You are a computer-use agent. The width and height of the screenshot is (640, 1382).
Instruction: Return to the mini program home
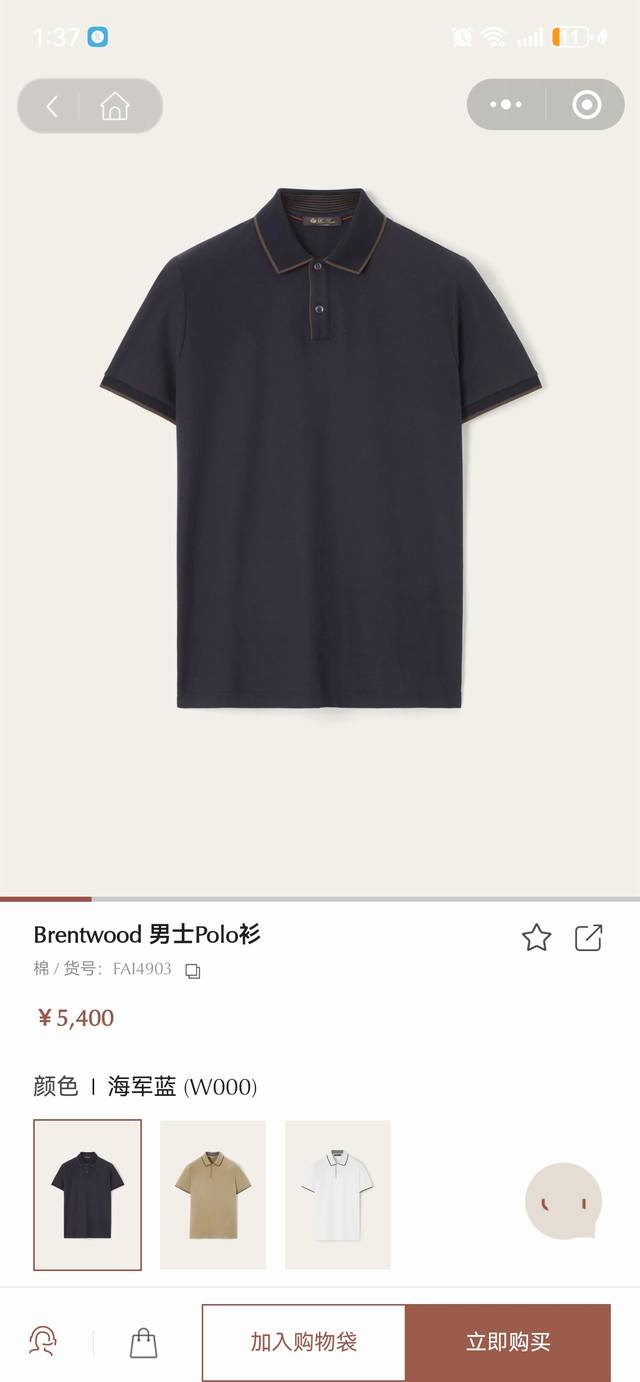pyautogui.click(x=115, y=106)
